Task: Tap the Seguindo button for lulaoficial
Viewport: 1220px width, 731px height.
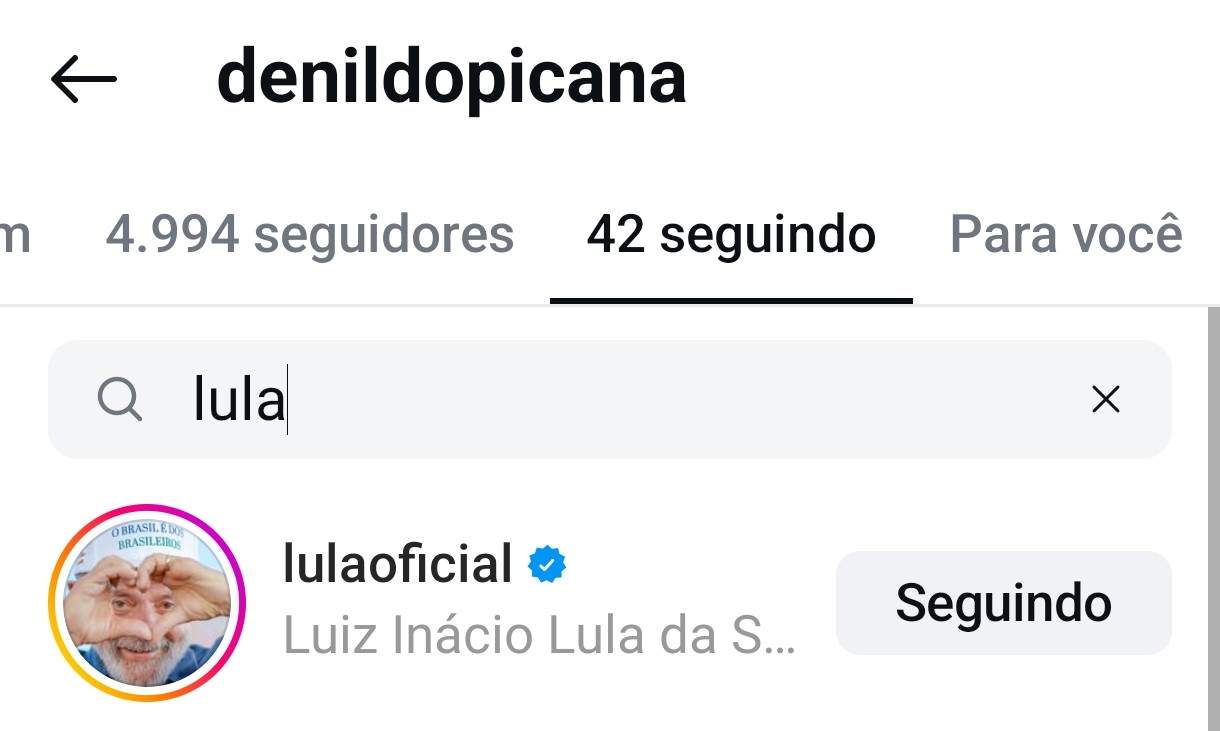Action: point(1003,603)
